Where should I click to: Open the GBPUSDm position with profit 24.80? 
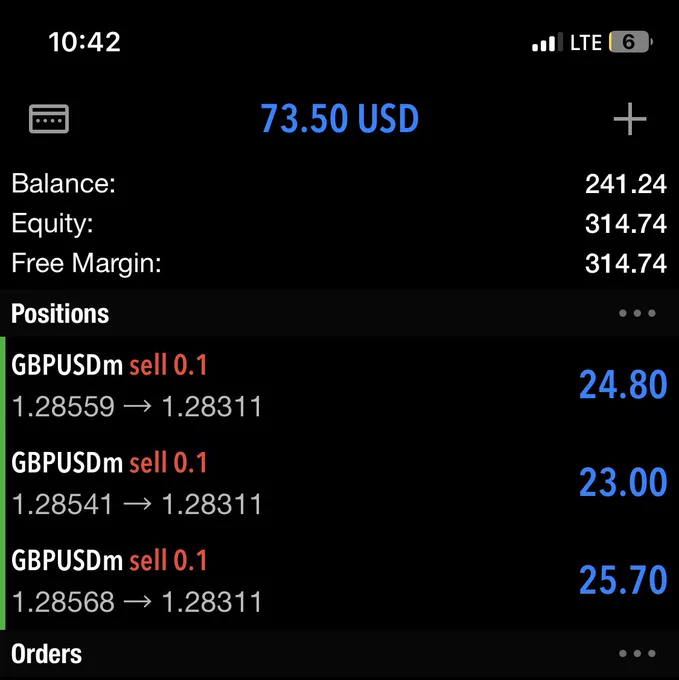(340, 386)
